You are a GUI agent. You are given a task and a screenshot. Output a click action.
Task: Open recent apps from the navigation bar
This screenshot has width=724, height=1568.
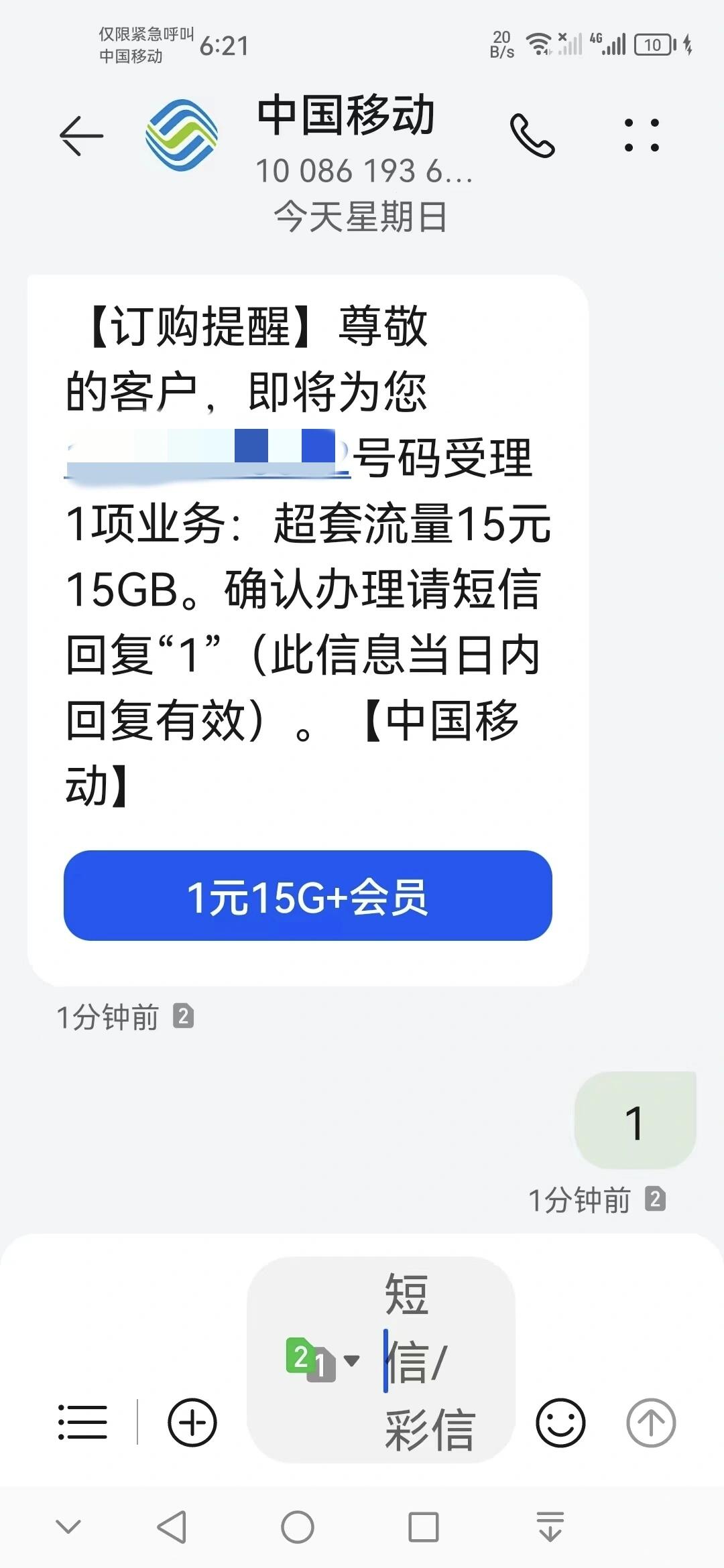tap(423, 1528)
